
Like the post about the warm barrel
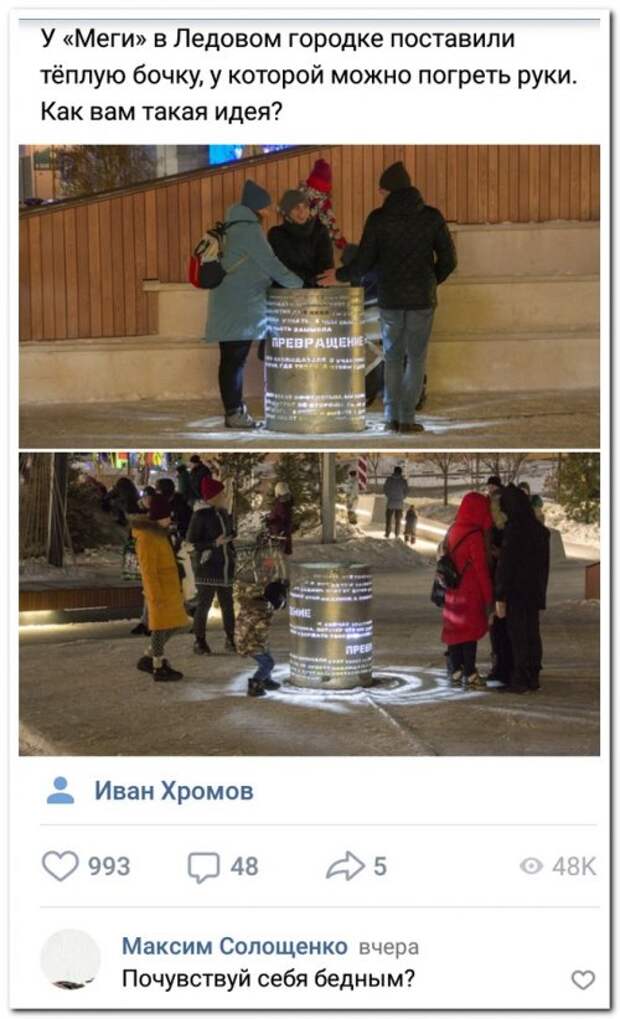click(60, 866)
